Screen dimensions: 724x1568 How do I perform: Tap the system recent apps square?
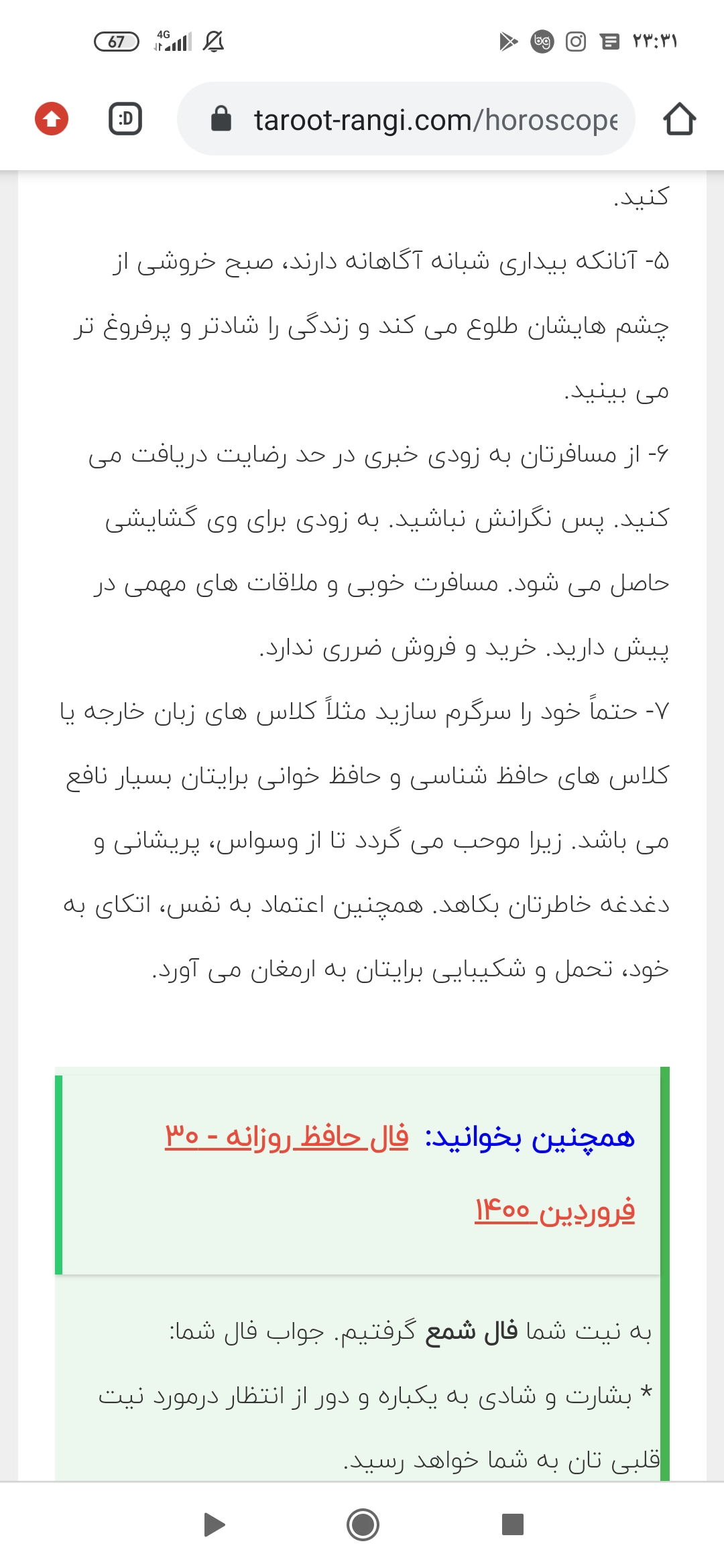pos(512,1524)
